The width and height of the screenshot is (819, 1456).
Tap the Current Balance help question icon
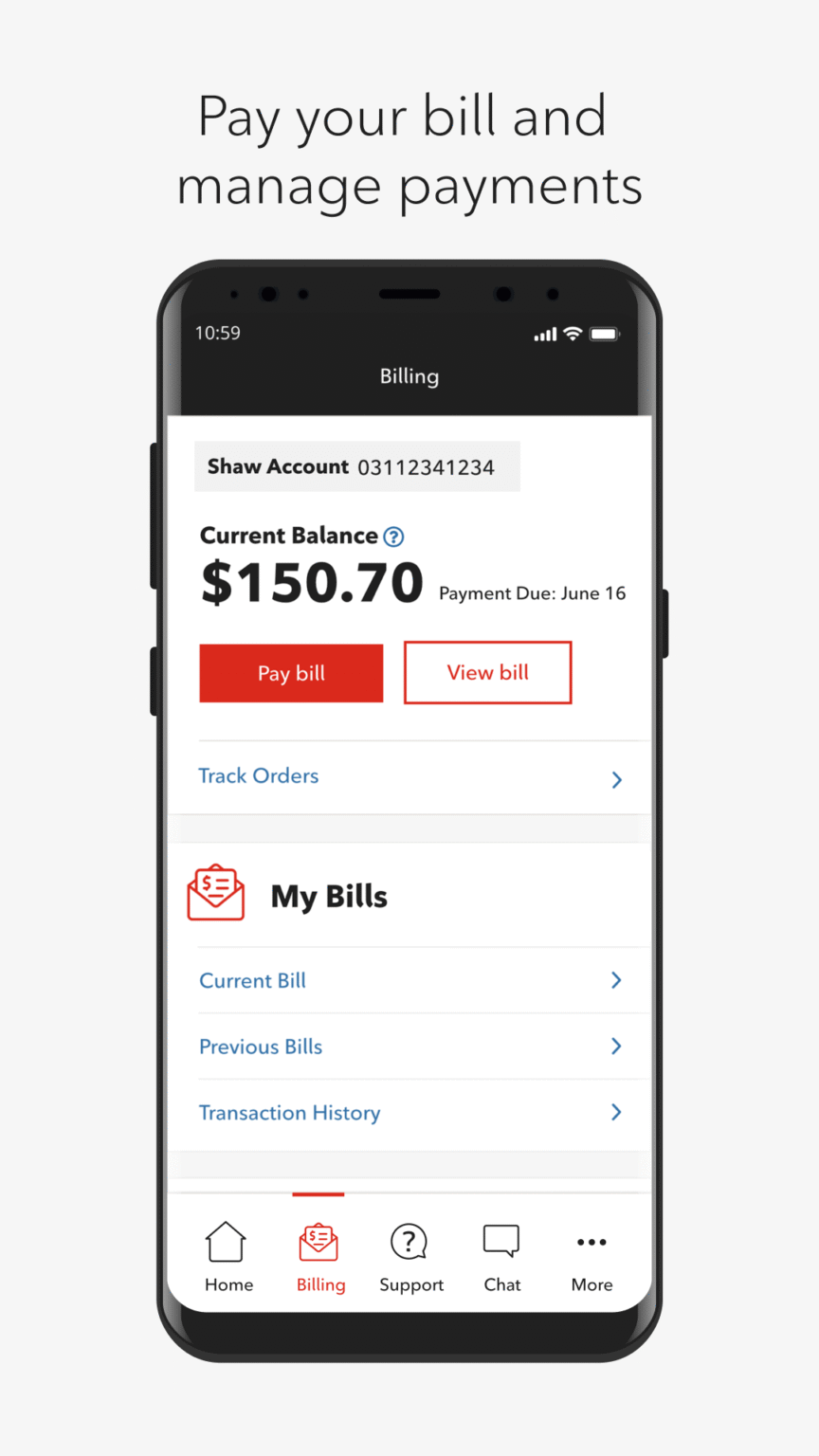pos(393,537)
